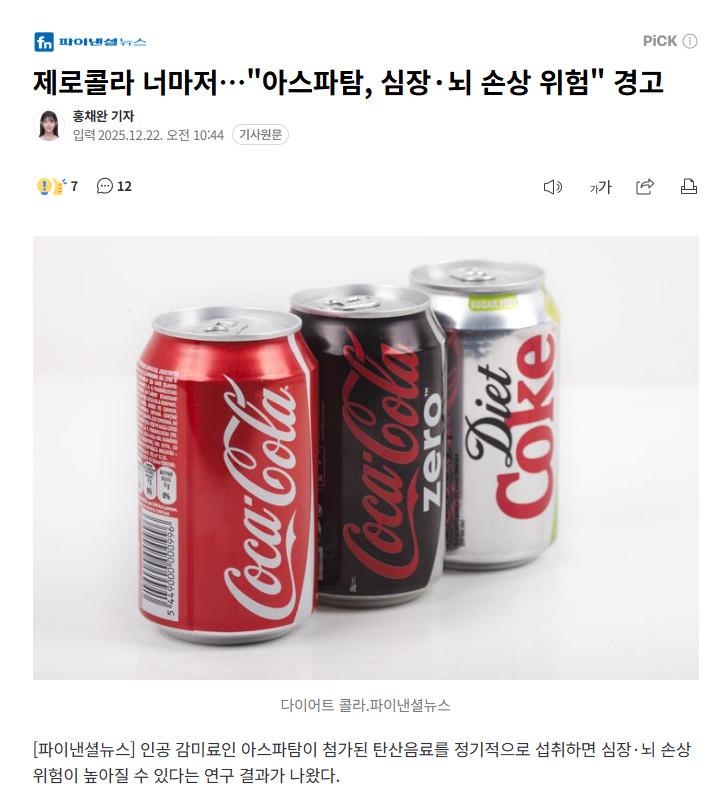The height and width of the screenshot is (799, 727).
Task: Open the 파이낸셜뉴스 publisher page
Action: coord(90,41)
